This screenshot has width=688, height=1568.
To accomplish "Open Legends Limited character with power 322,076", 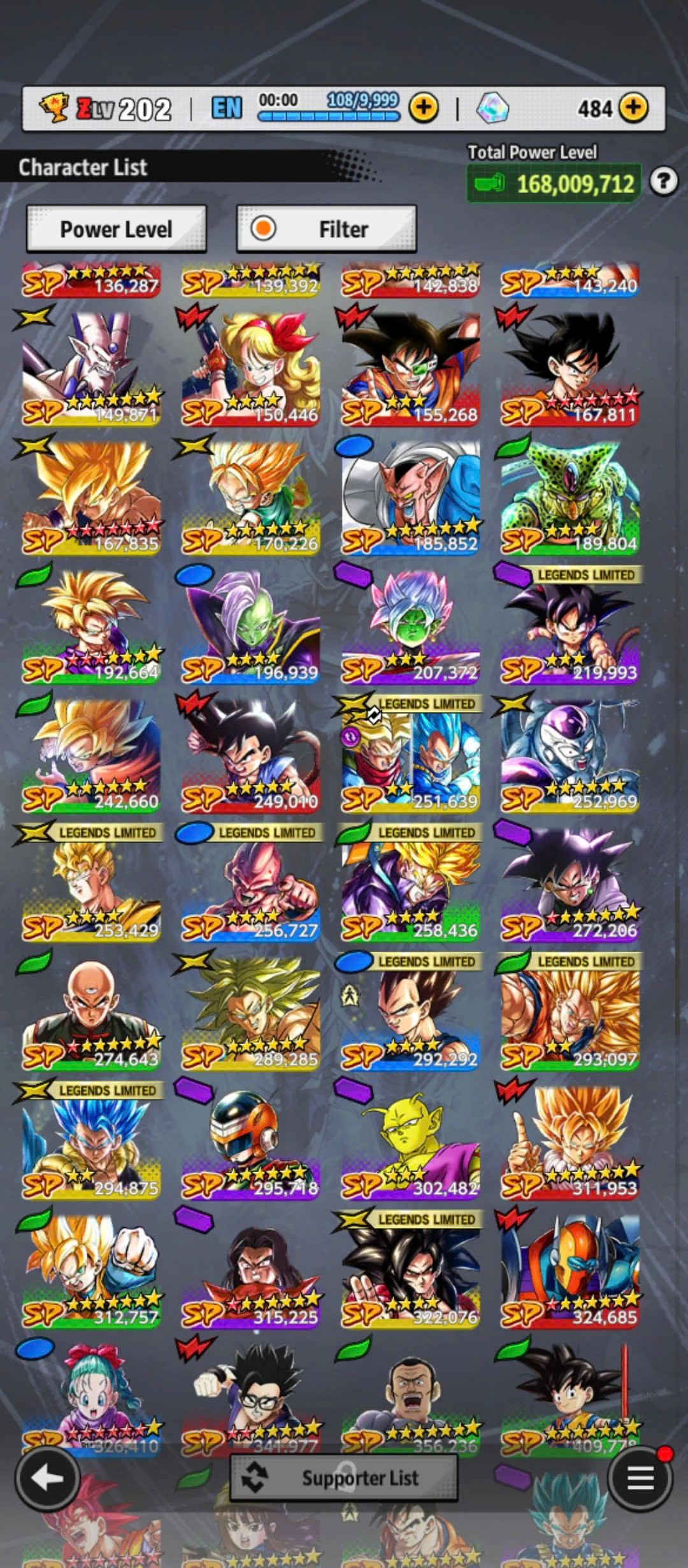I will click(410, 1272).
